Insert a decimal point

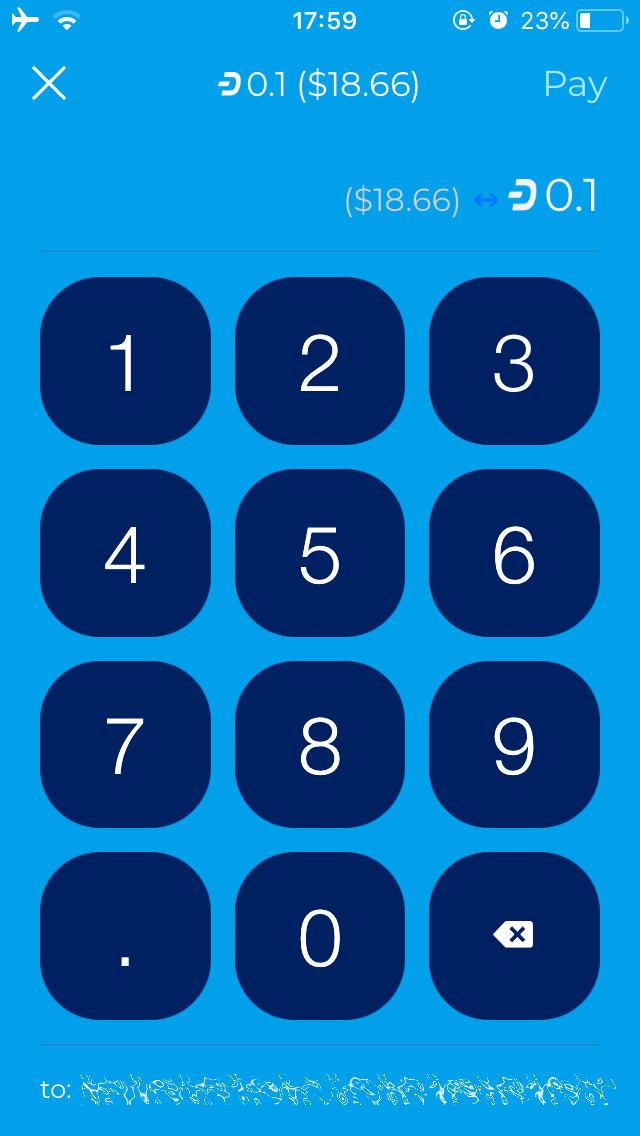(125, 936)
